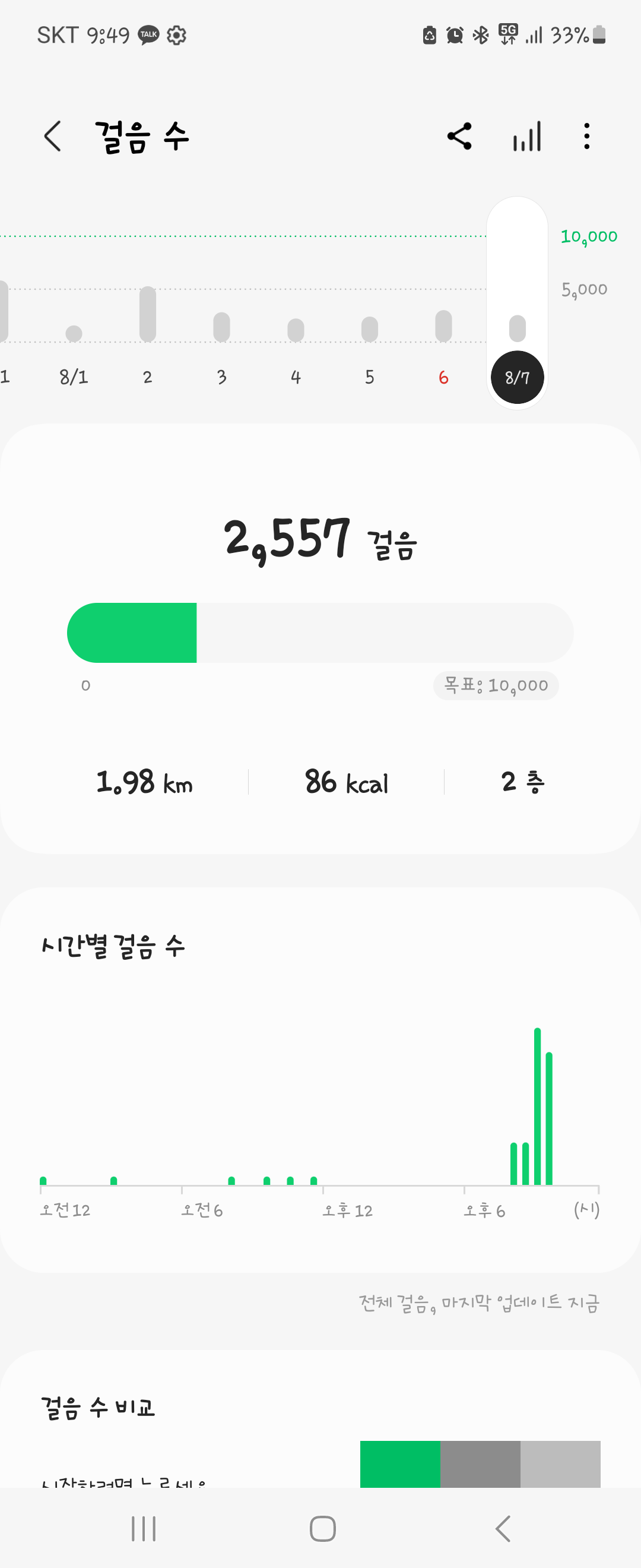
Task: Open the step trends chart icon
Action: [526, 136]
